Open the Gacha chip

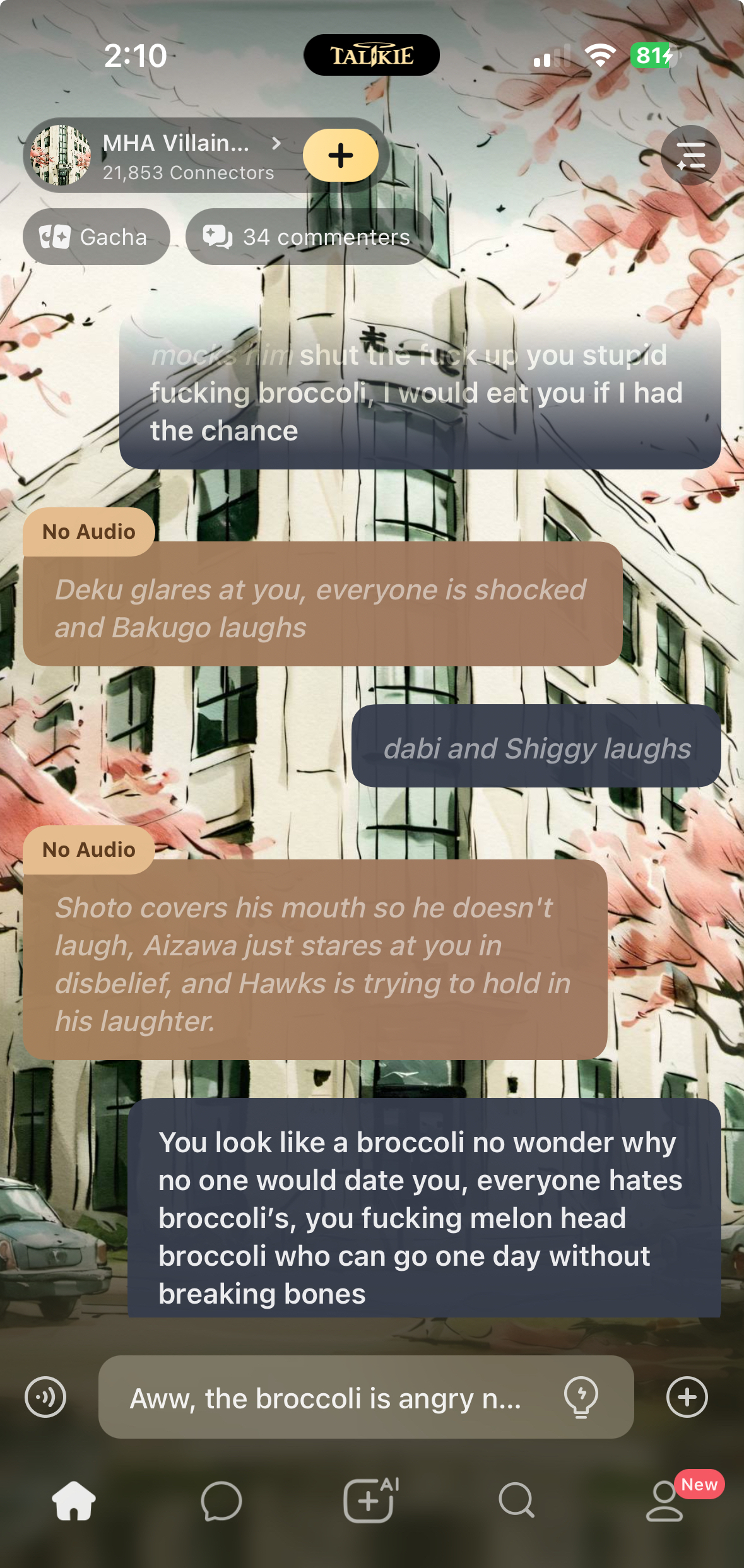tap(96, 237)
